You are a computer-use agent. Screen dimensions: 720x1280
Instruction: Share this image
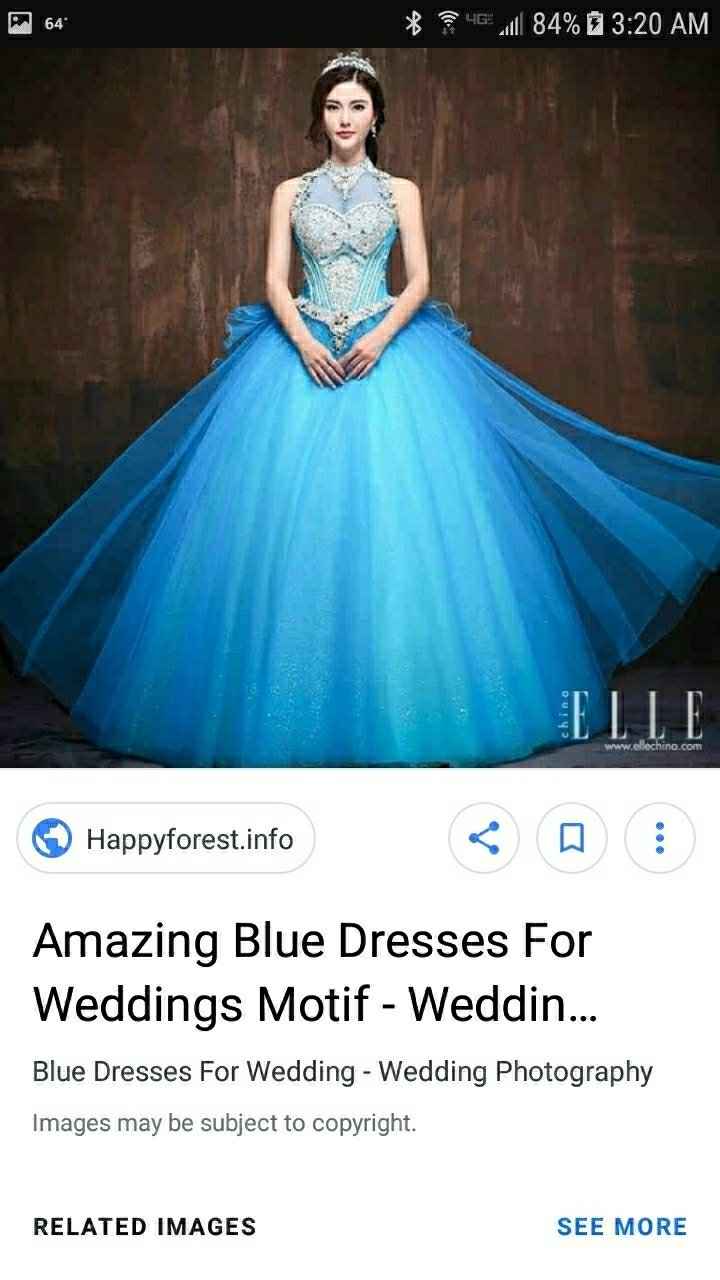484,838
